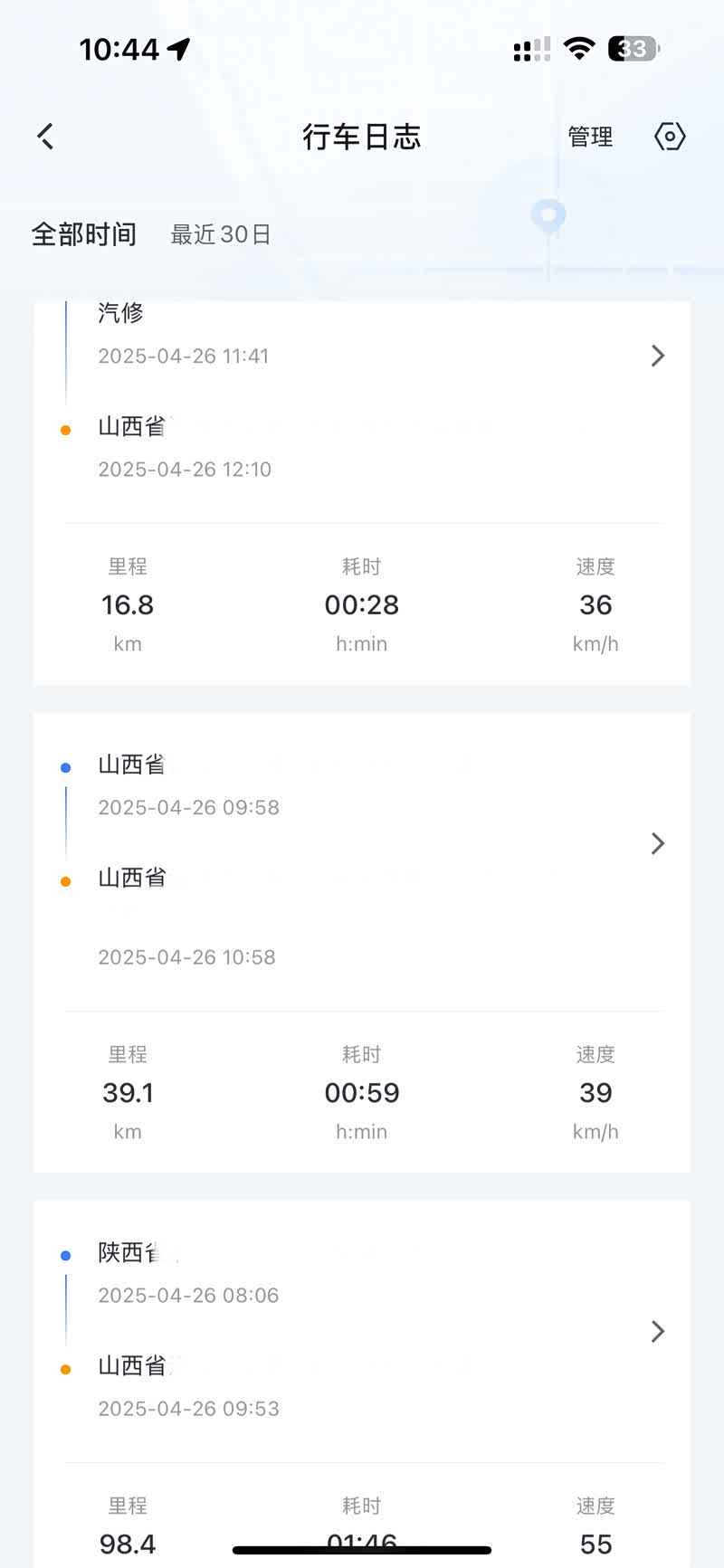Open the hexagon settings icon
Screen dimensions: 724x1568
[x=670, y=137]
